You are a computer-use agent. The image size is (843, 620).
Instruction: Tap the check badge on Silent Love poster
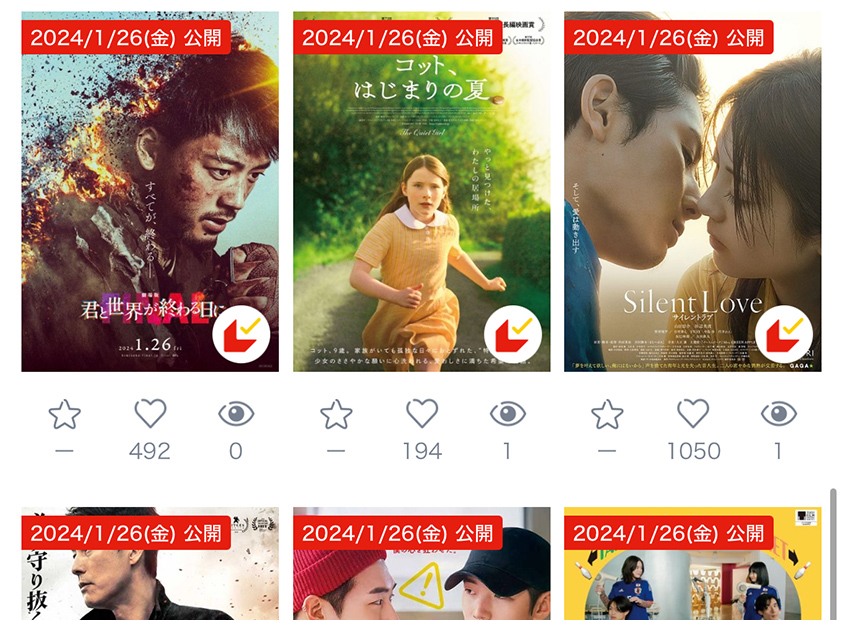coord(784,334)
